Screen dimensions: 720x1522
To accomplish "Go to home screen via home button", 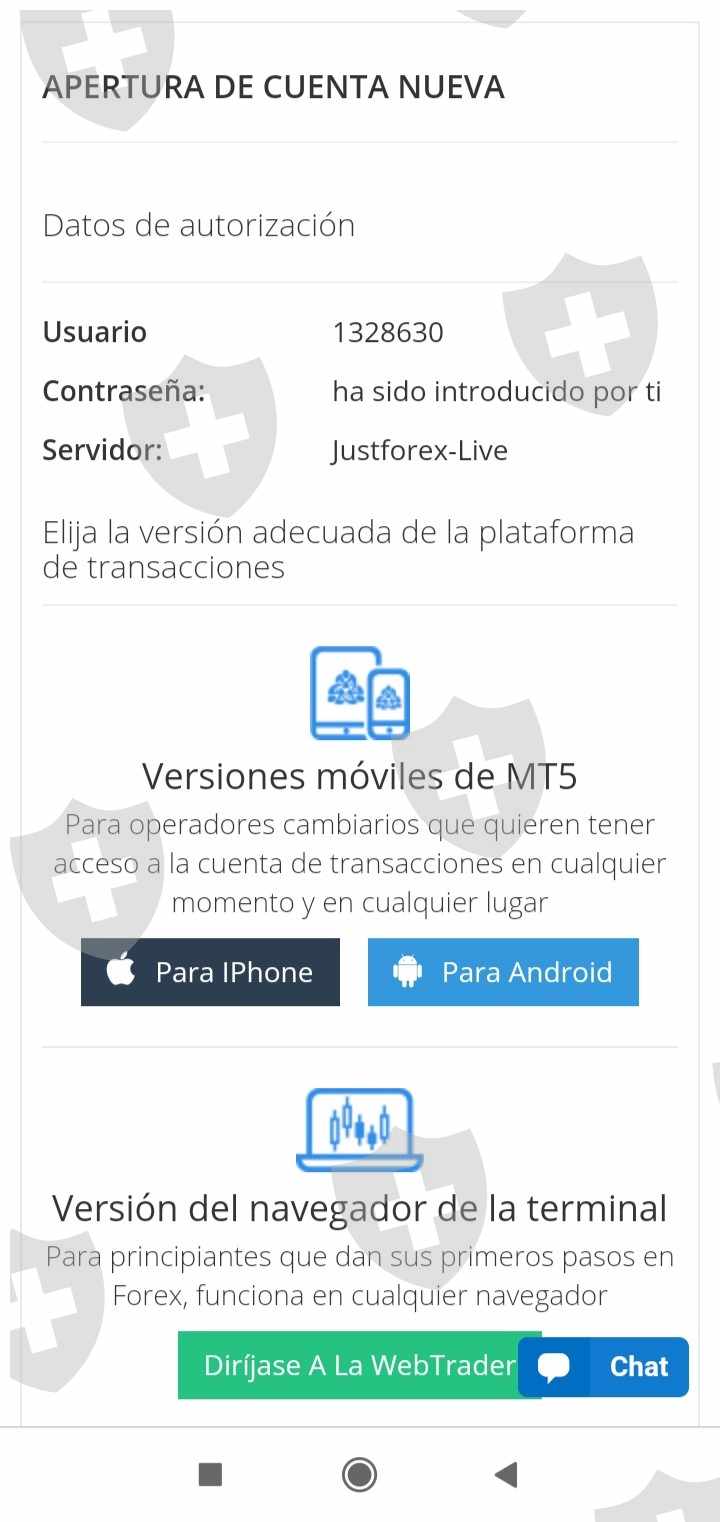I will point(359,1474).
